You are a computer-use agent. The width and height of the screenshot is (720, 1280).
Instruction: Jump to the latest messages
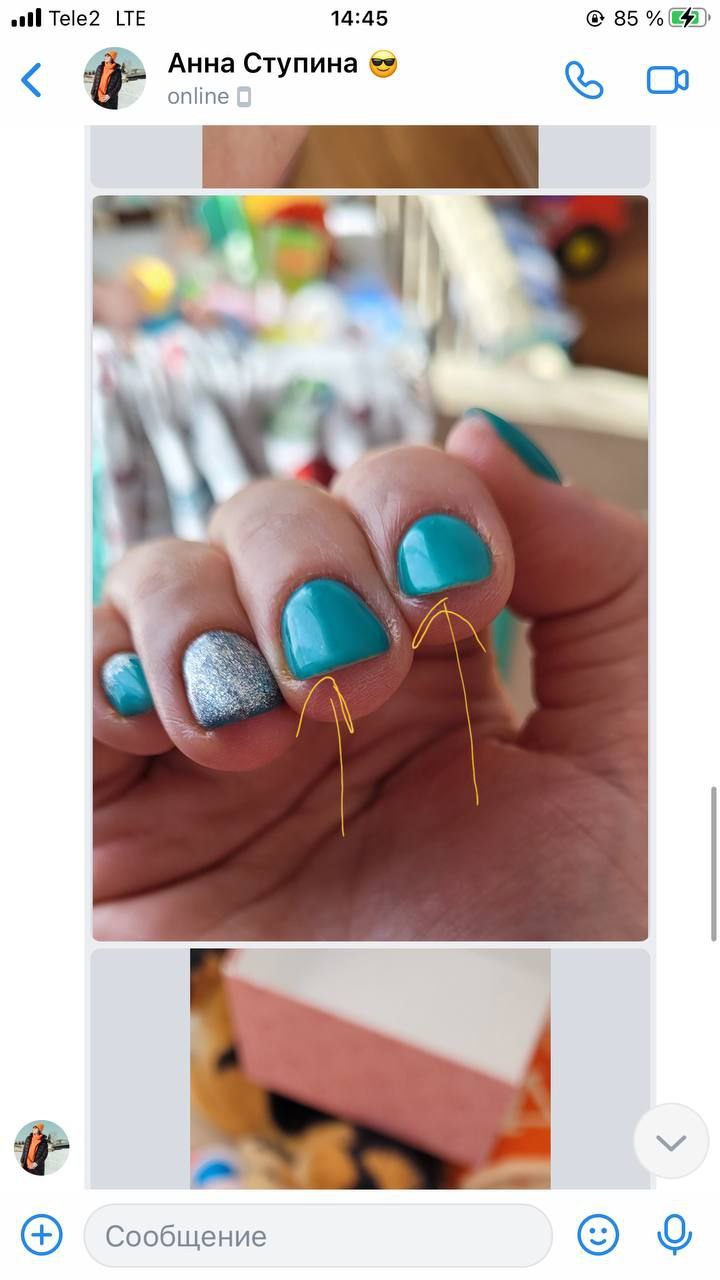pos(670,1141)
